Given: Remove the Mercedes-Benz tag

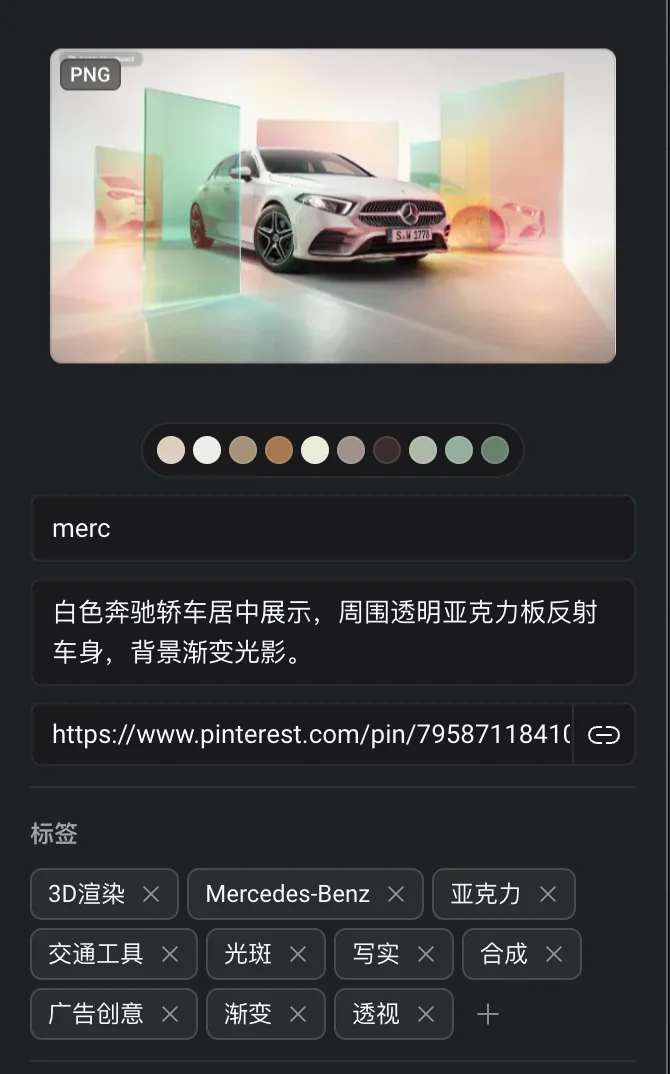Looking at the screenshot, I should tap(396, 894).
